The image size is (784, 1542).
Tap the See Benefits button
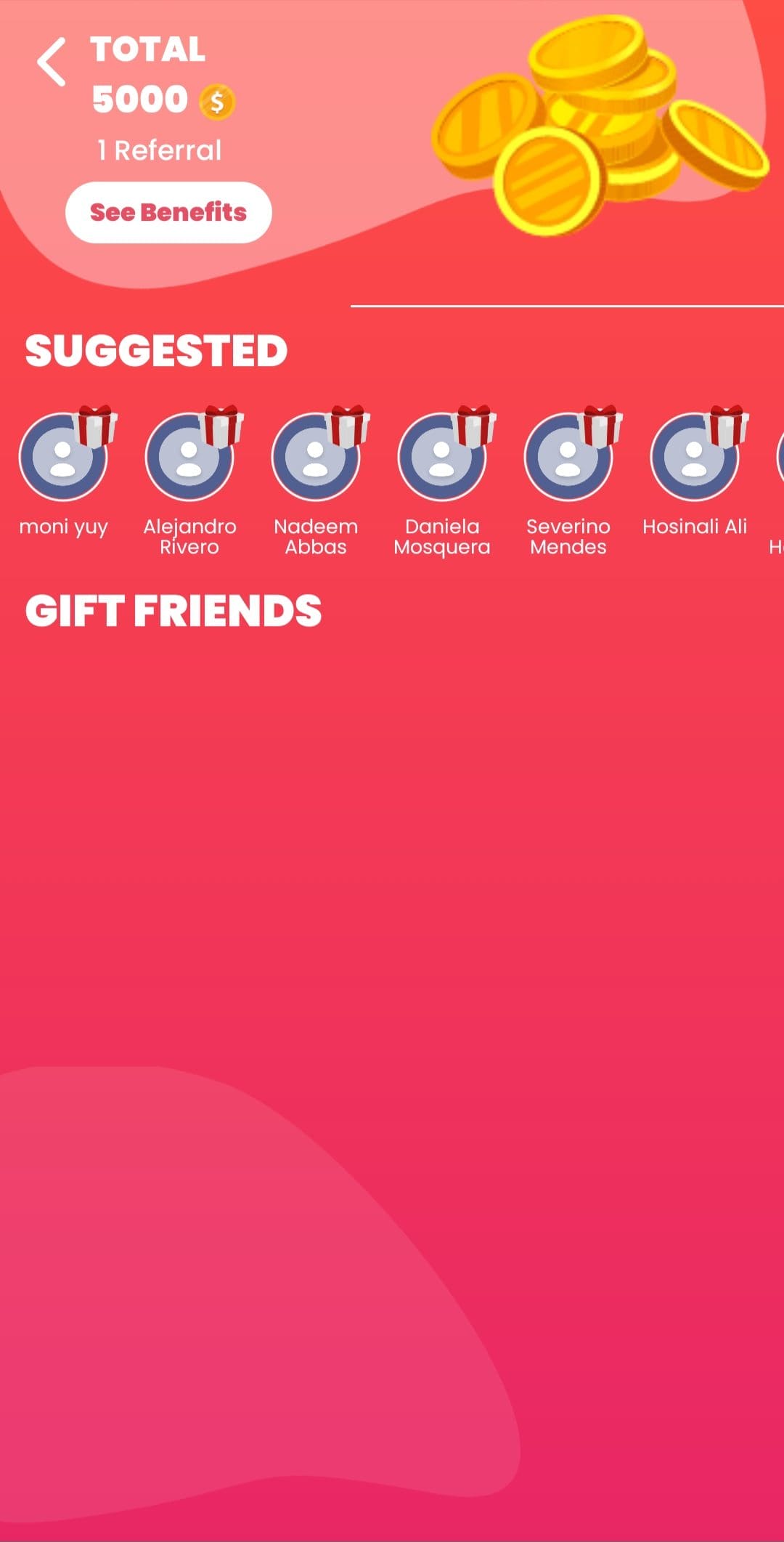click(x=168, y=212)
